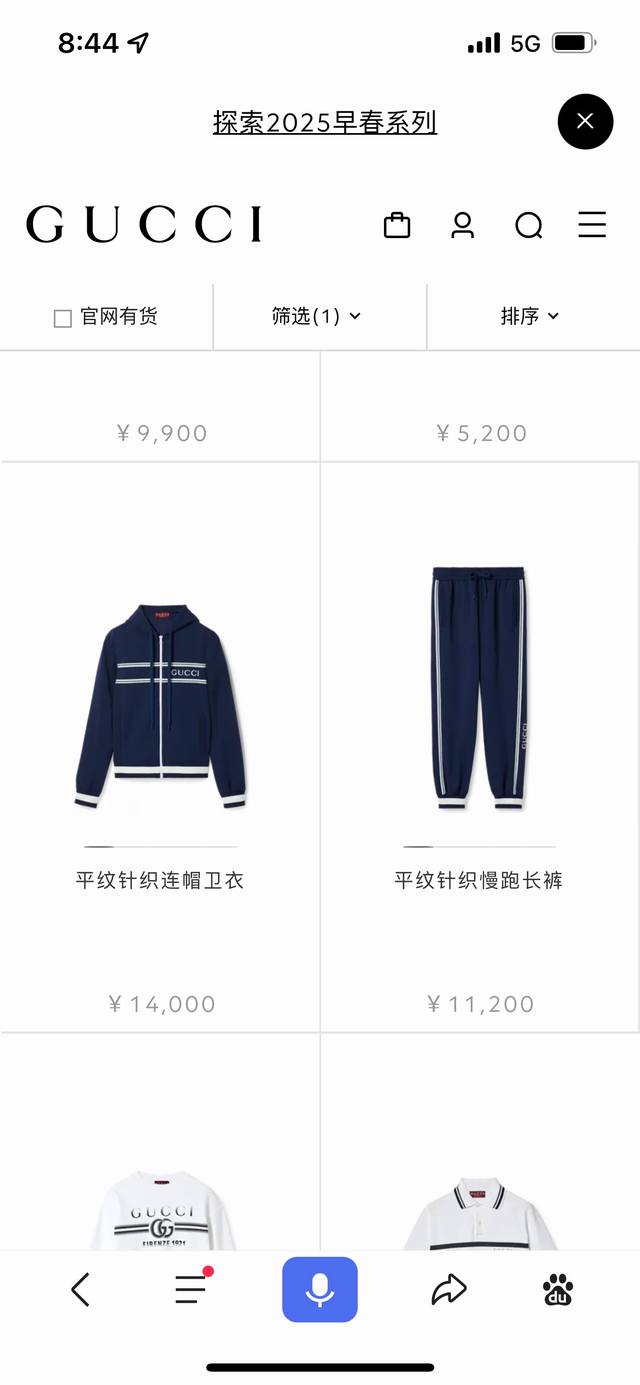Open the hamburger menu
The width and height of the screenshot is (640, 1385).
[x=592, y=224]
